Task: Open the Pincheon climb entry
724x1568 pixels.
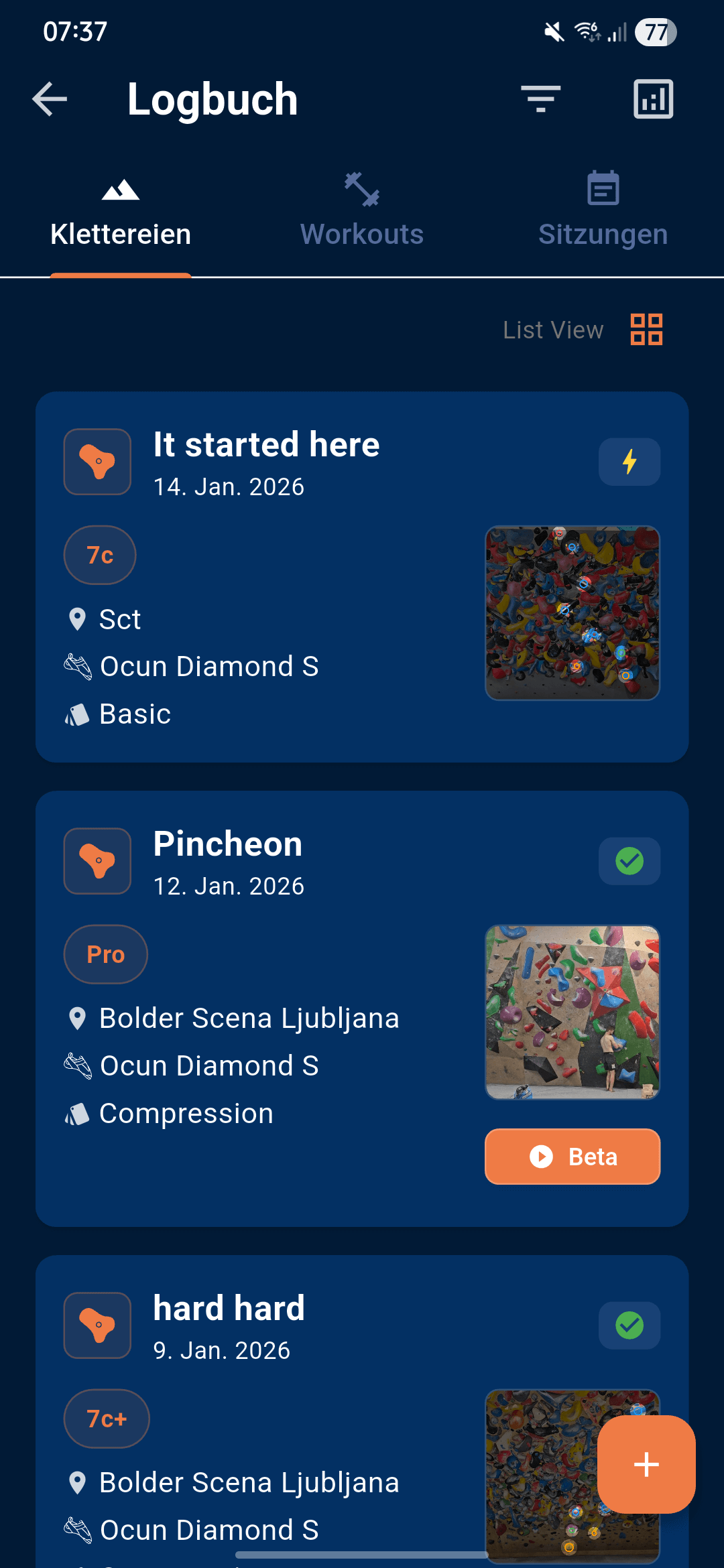Action: pos(228,844)
